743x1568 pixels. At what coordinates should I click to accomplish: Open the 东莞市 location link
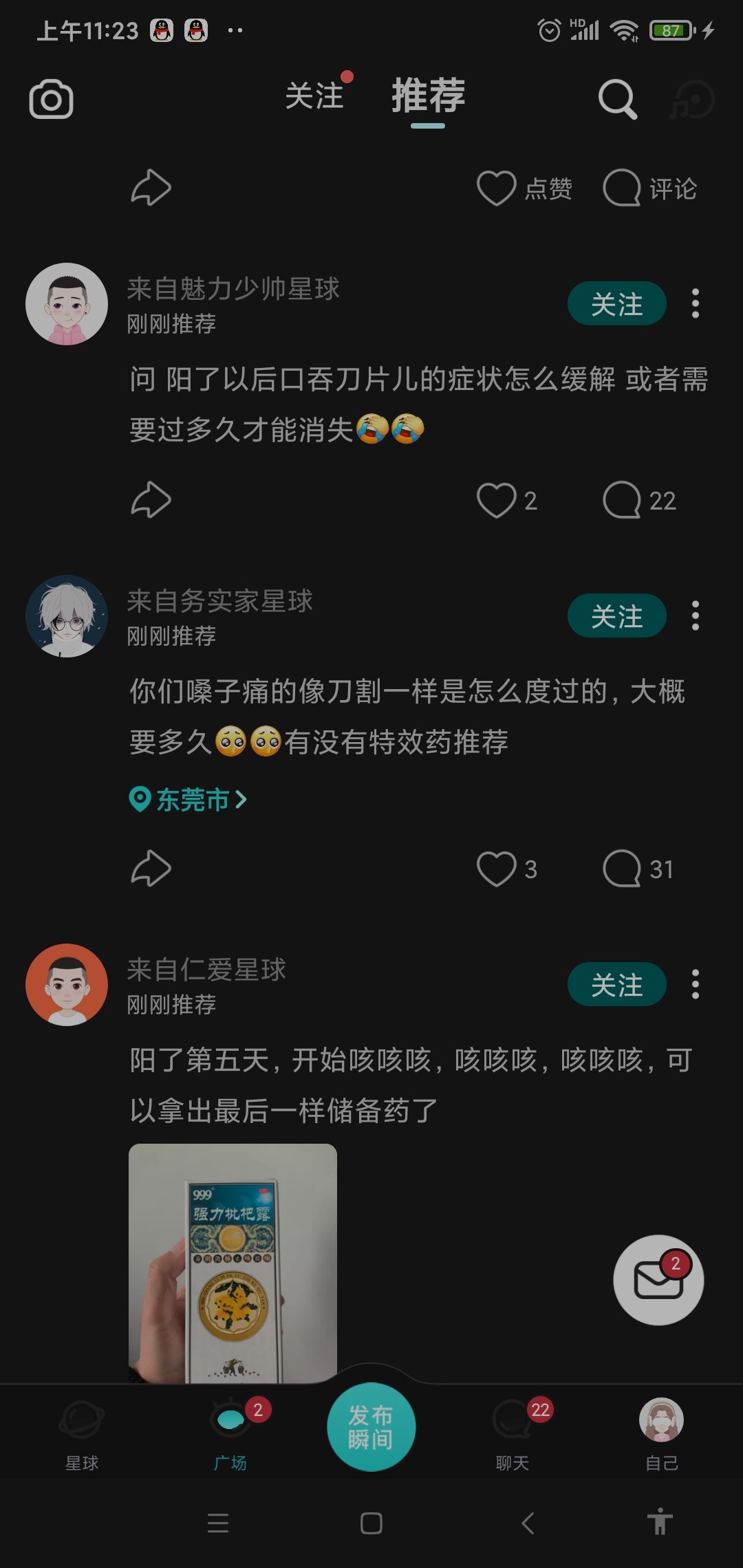(188, 799)
